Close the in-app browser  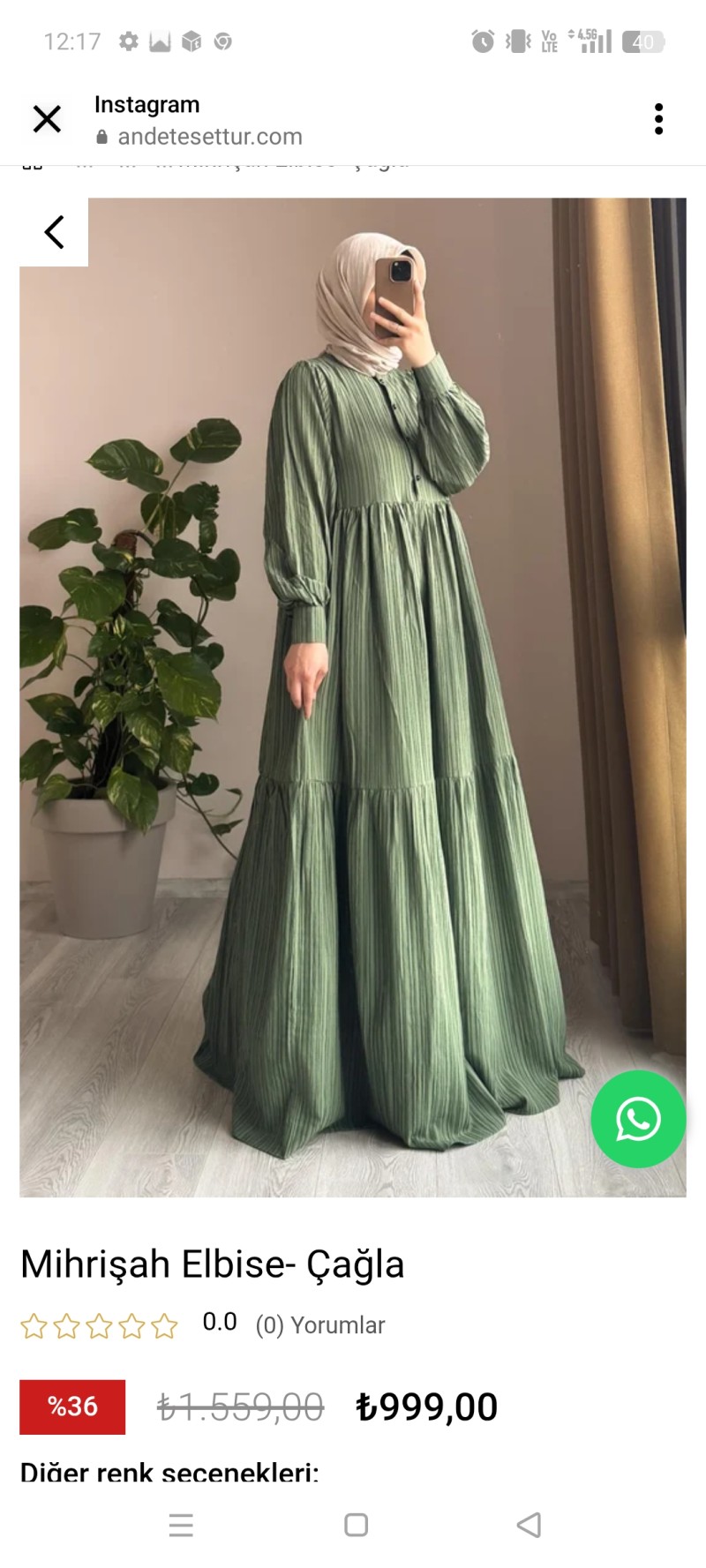47,119
